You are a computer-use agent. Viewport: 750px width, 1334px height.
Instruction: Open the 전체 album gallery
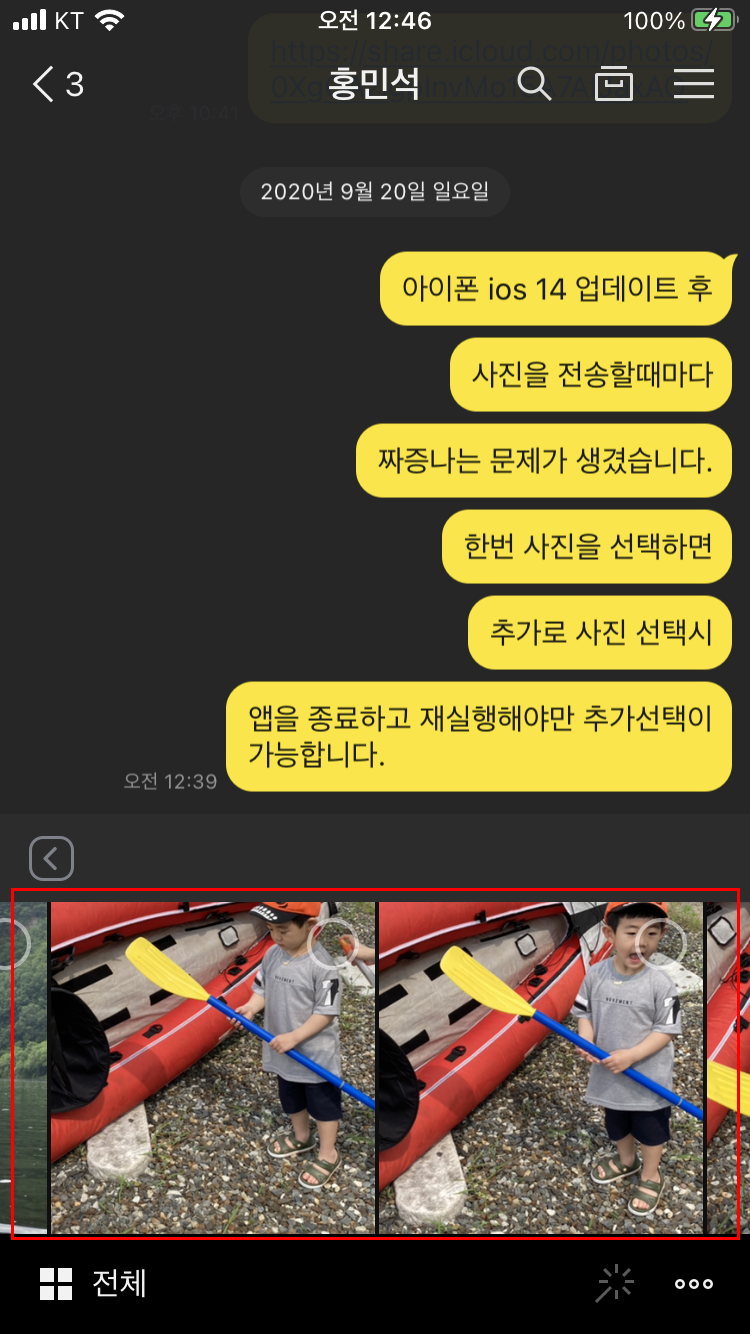(x=93, y=1283)
